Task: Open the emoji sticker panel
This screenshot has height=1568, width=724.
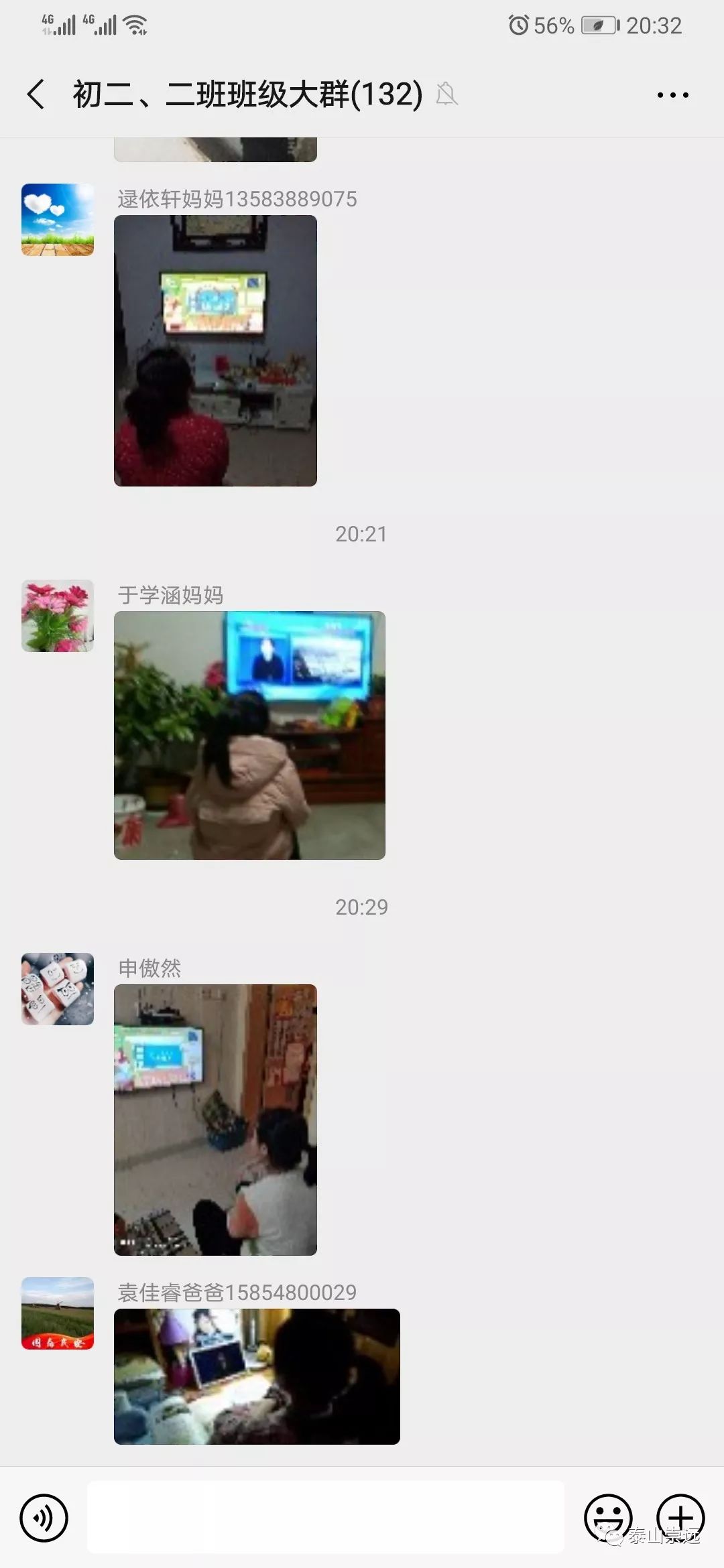Action: (608, 1517)
